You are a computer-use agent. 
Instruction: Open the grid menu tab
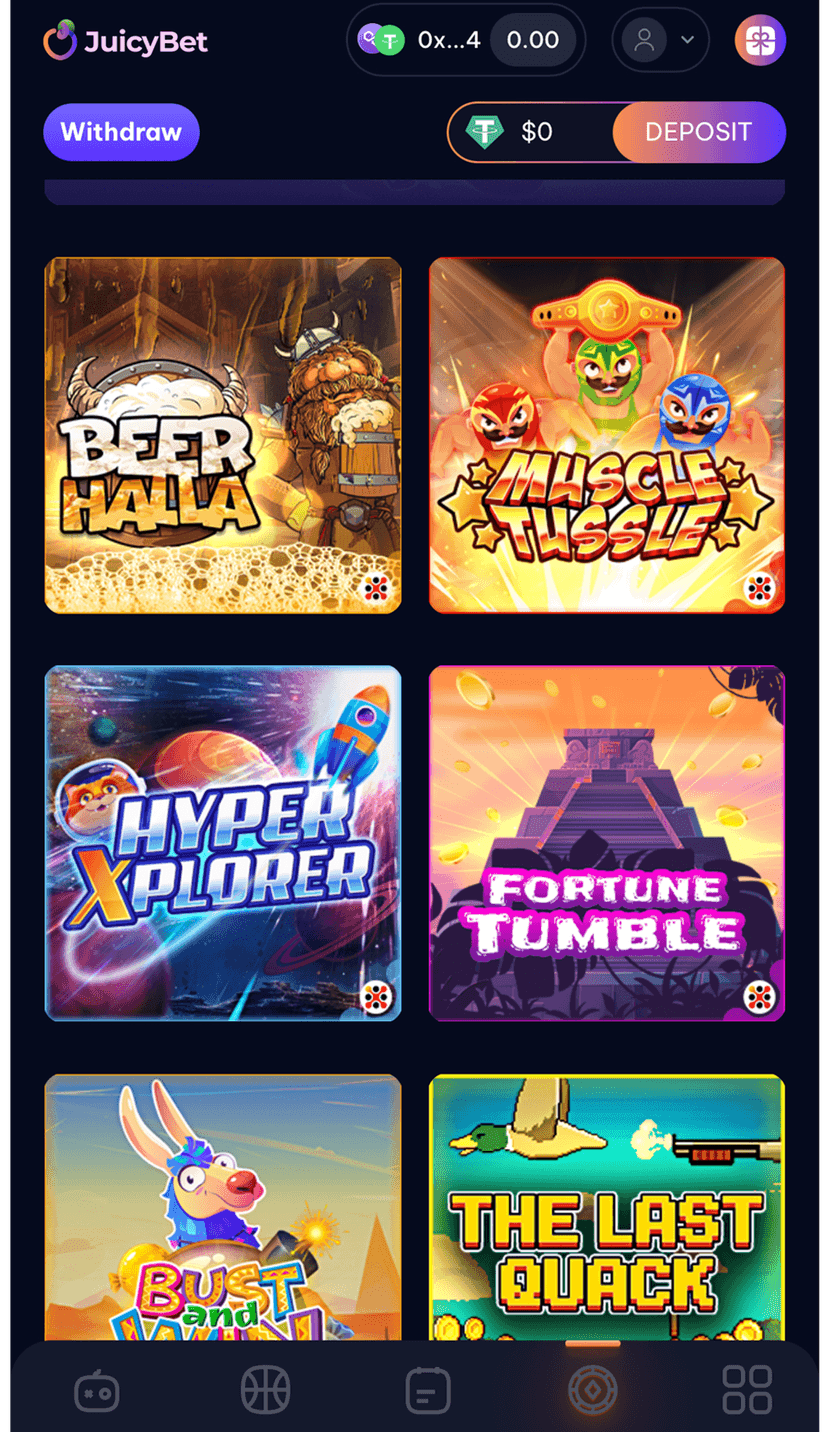tap(746, 1390)
